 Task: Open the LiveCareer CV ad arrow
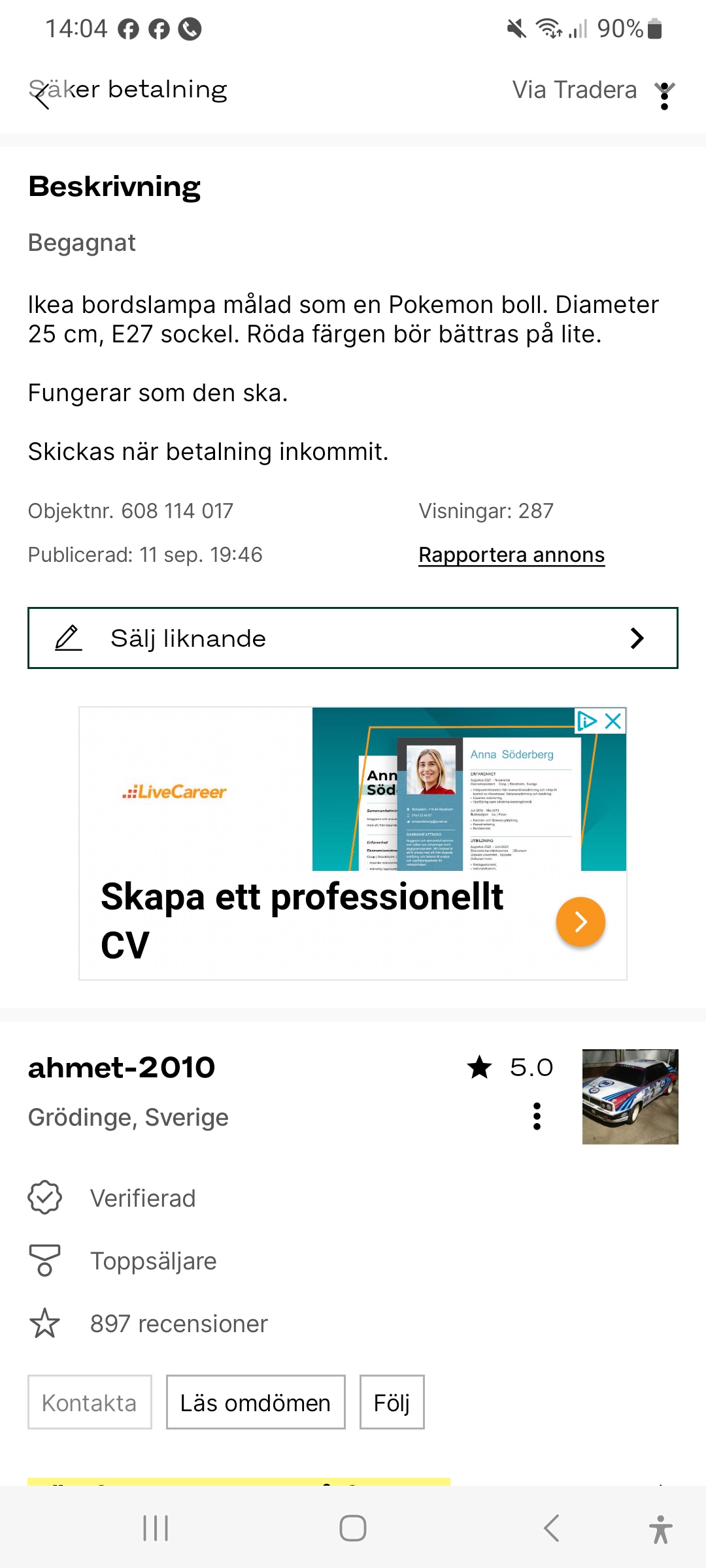click(580, 922)
